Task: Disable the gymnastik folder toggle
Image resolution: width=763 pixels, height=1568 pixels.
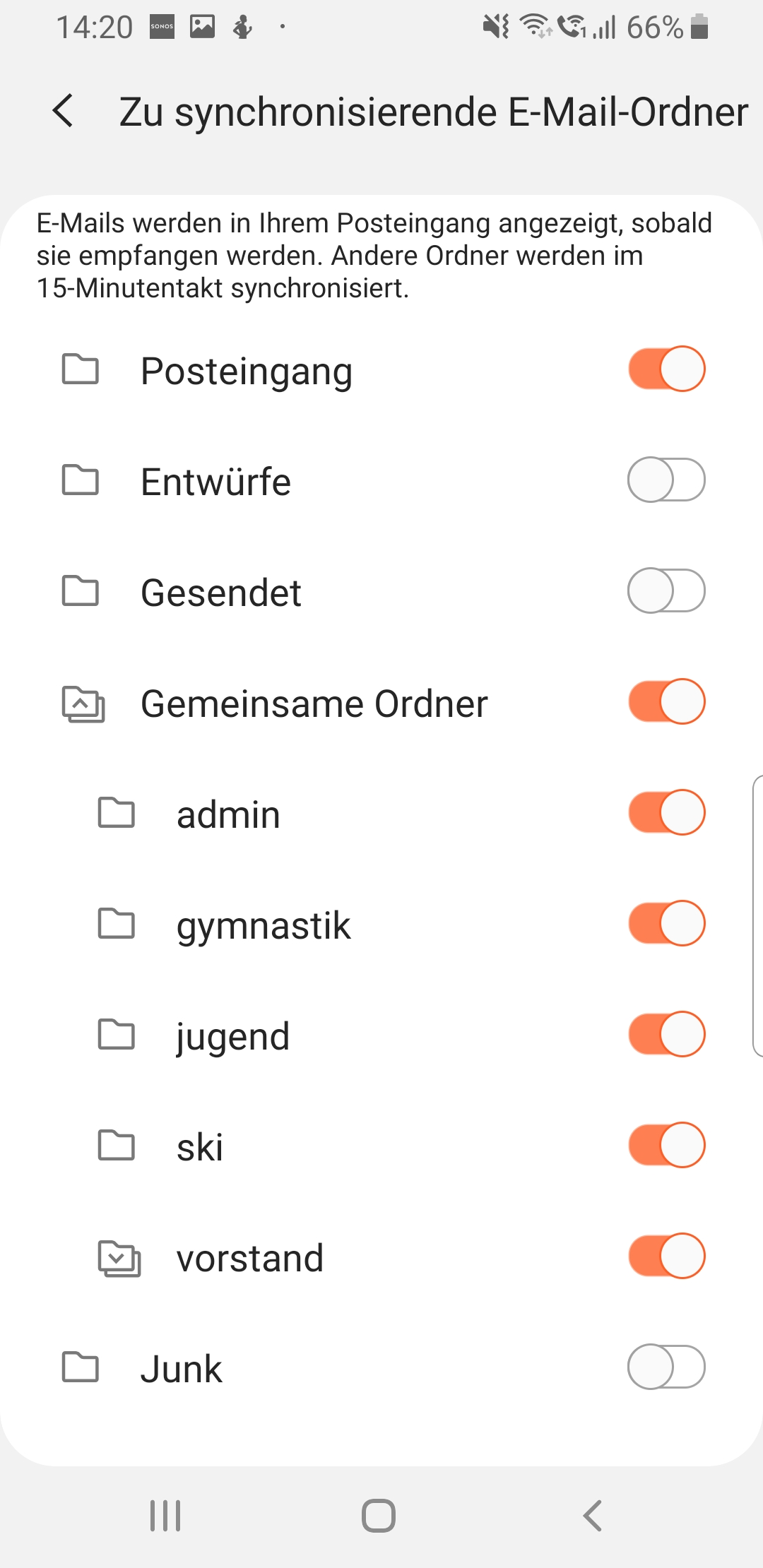Action: click(x=666, y=924)
